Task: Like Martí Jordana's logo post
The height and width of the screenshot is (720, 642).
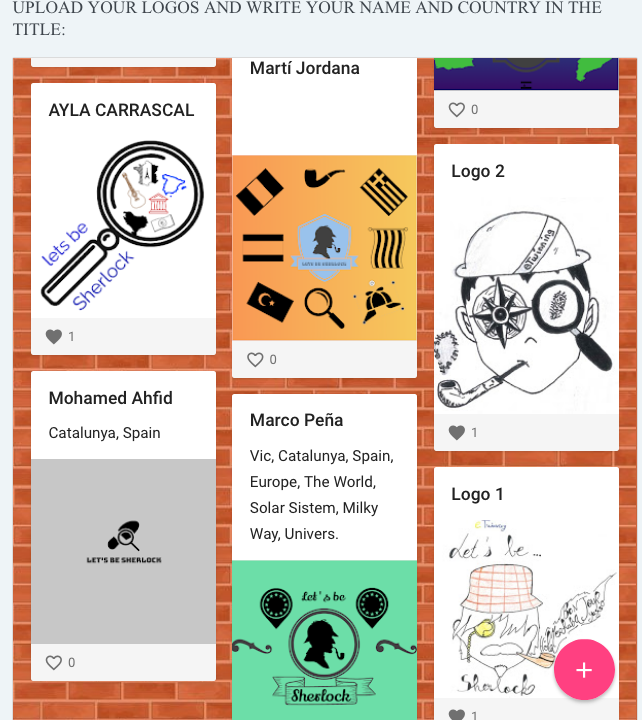Action: pos(255,360)
